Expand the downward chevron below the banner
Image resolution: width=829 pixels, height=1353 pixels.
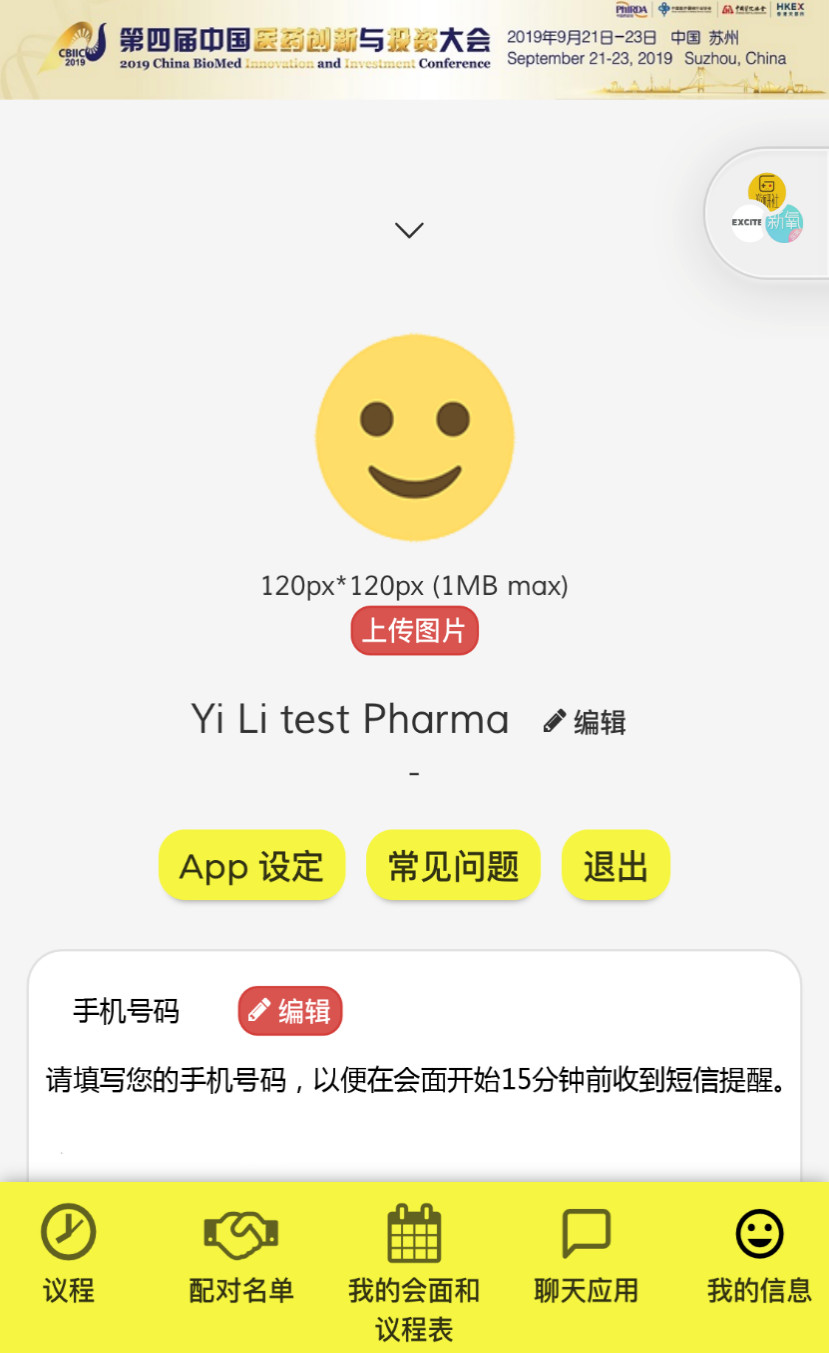[x=409, y=230]
